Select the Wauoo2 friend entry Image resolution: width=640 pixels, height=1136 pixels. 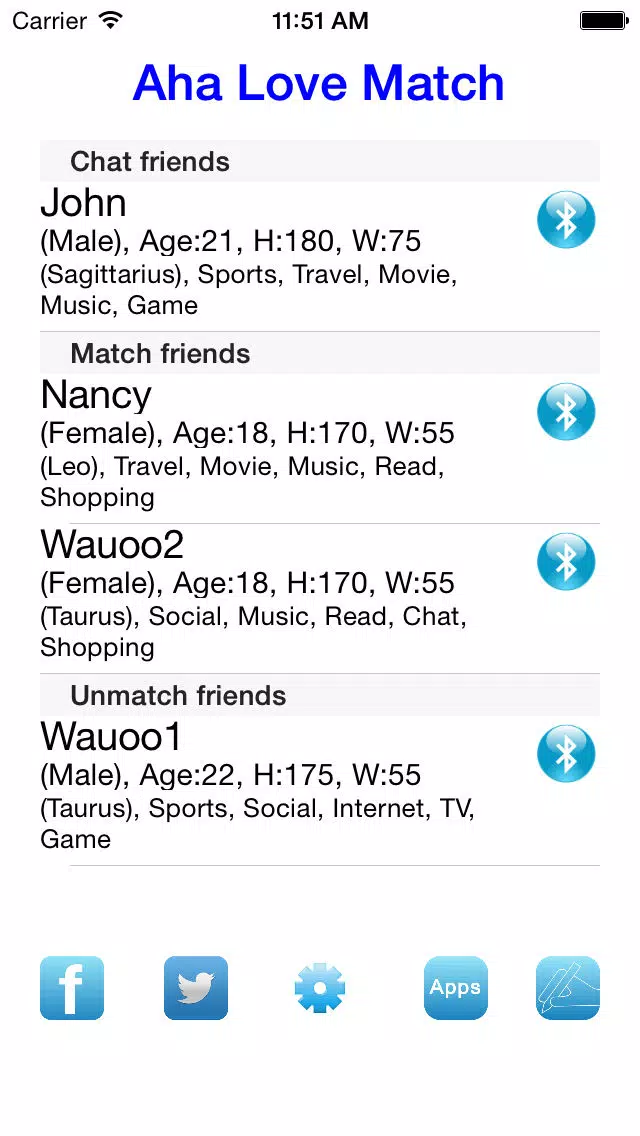click(x=320, y=598)
